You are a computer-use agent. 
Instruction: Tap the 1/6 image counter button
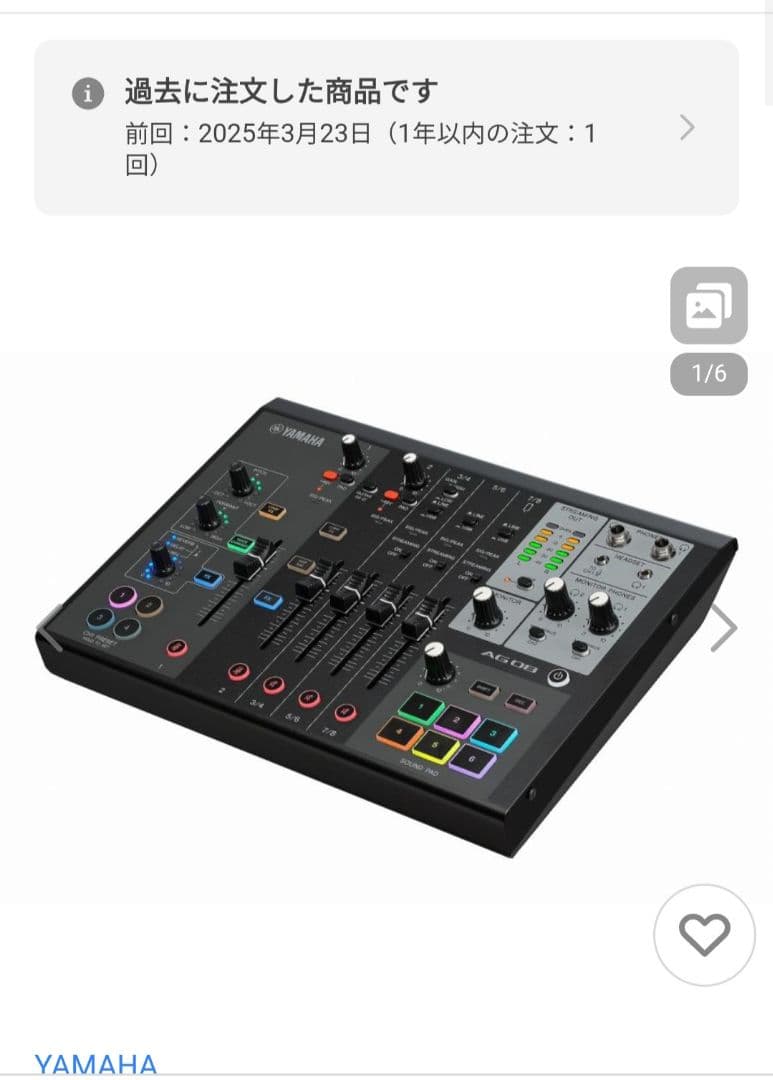click(708, 371)
